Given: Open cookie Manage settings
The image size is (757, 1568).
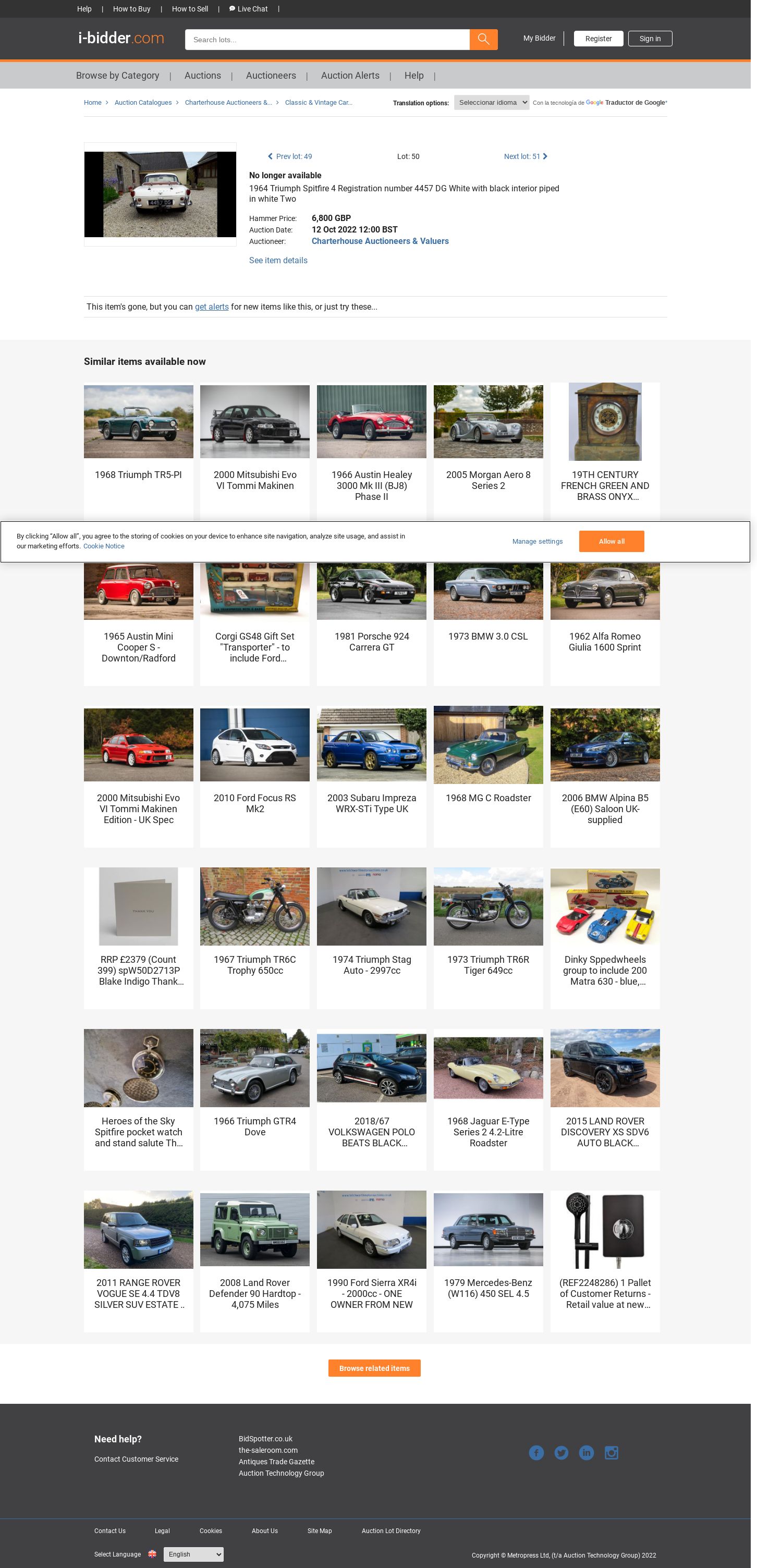Looking at the screenshot, I should (x=537, y=541).
